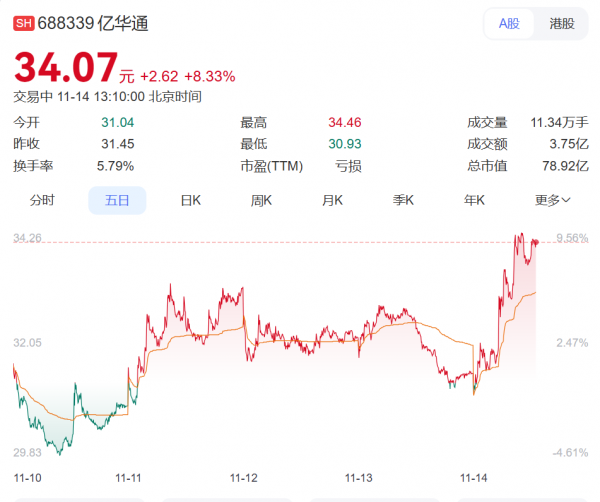Show the 周K chart
Image resolution: width=600 pixels, height=502 pixels.
[x=261, y=200]
